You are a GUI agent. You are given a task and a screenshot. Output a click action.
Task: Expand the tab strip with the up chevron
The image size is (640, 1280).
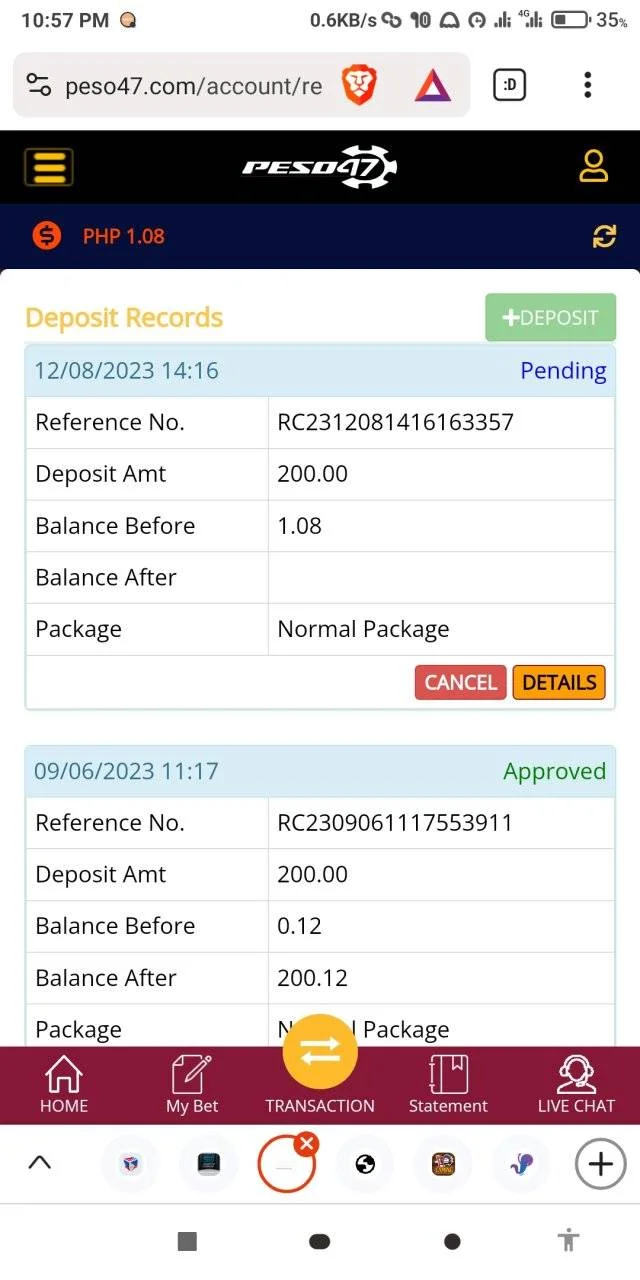[x=39, y=1162]
